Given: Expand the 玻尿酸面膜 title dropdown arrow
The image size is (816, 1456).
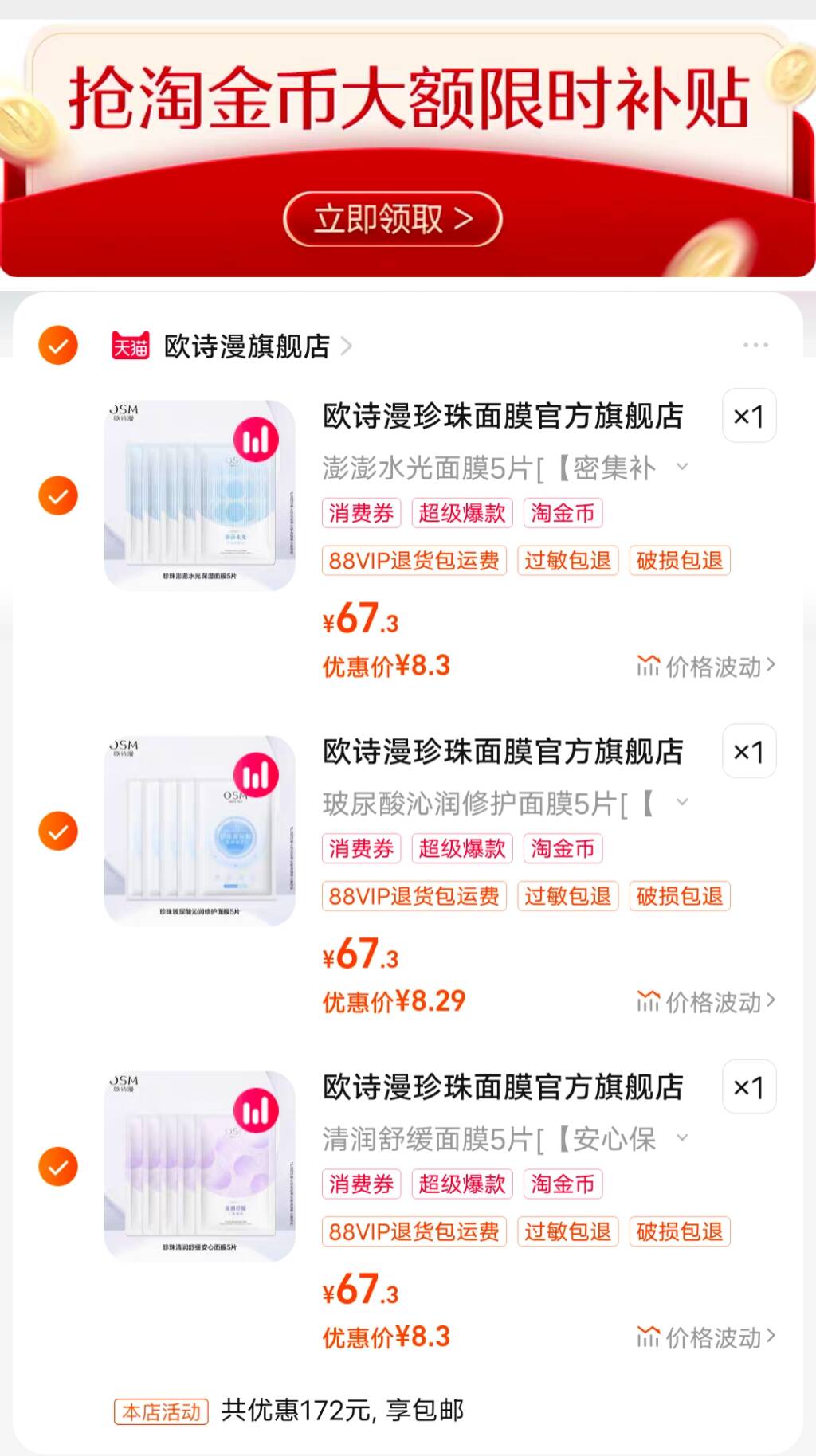Looking at the screenshot, I should [x=682, y=804].
